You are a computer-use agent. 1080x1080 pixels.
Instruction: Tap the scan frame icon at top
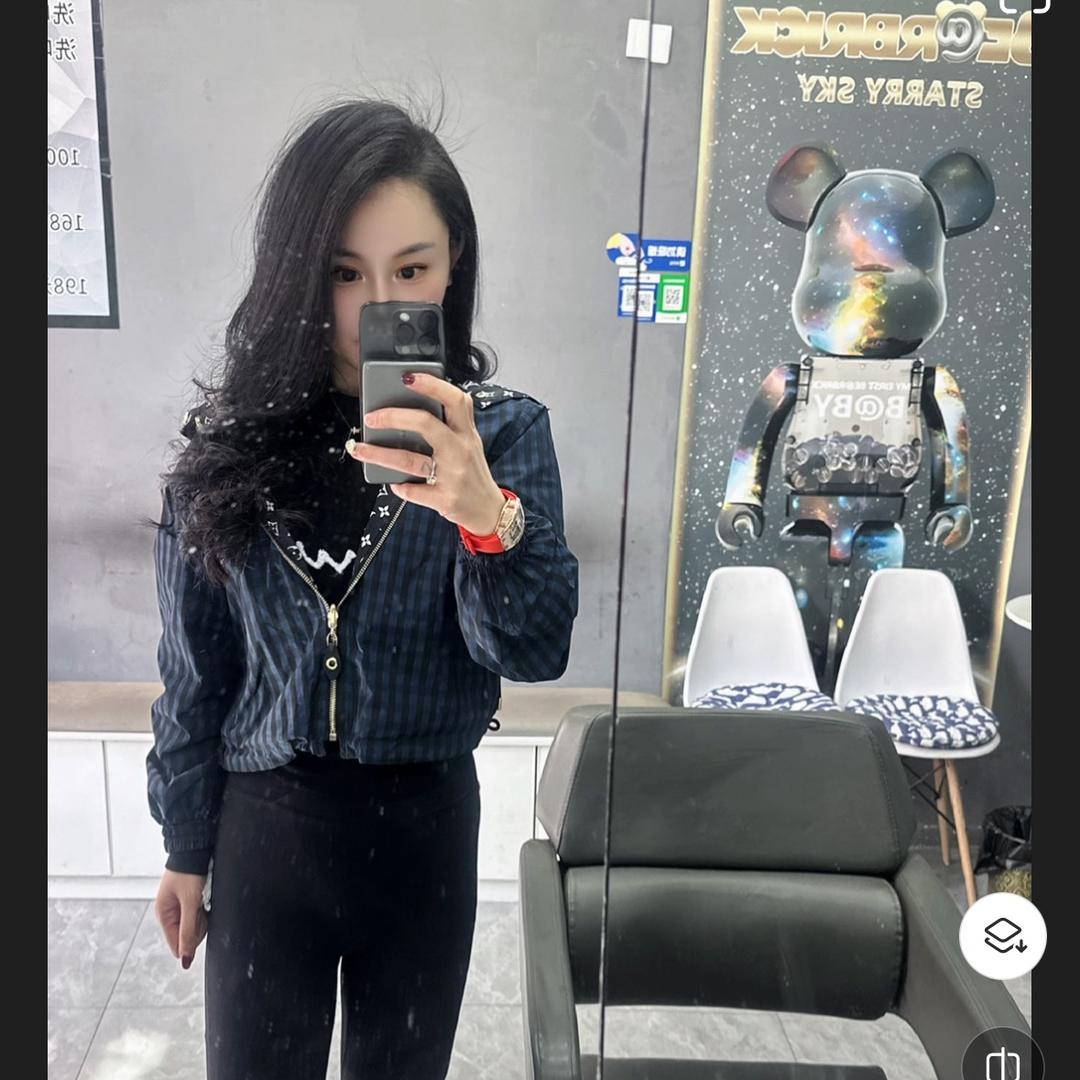[x=1024, y=5]
